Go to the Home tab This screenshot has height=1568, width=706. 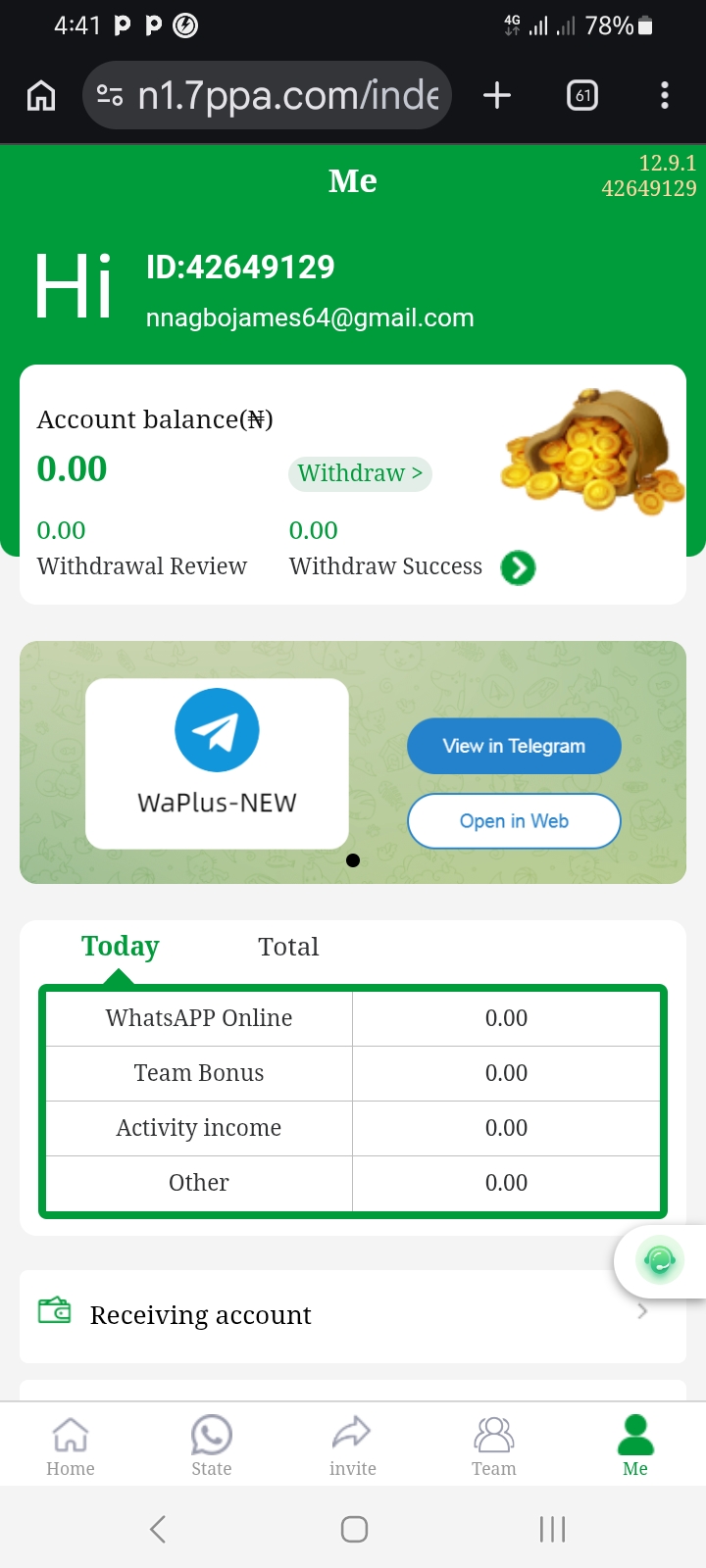pos(71,1445)
